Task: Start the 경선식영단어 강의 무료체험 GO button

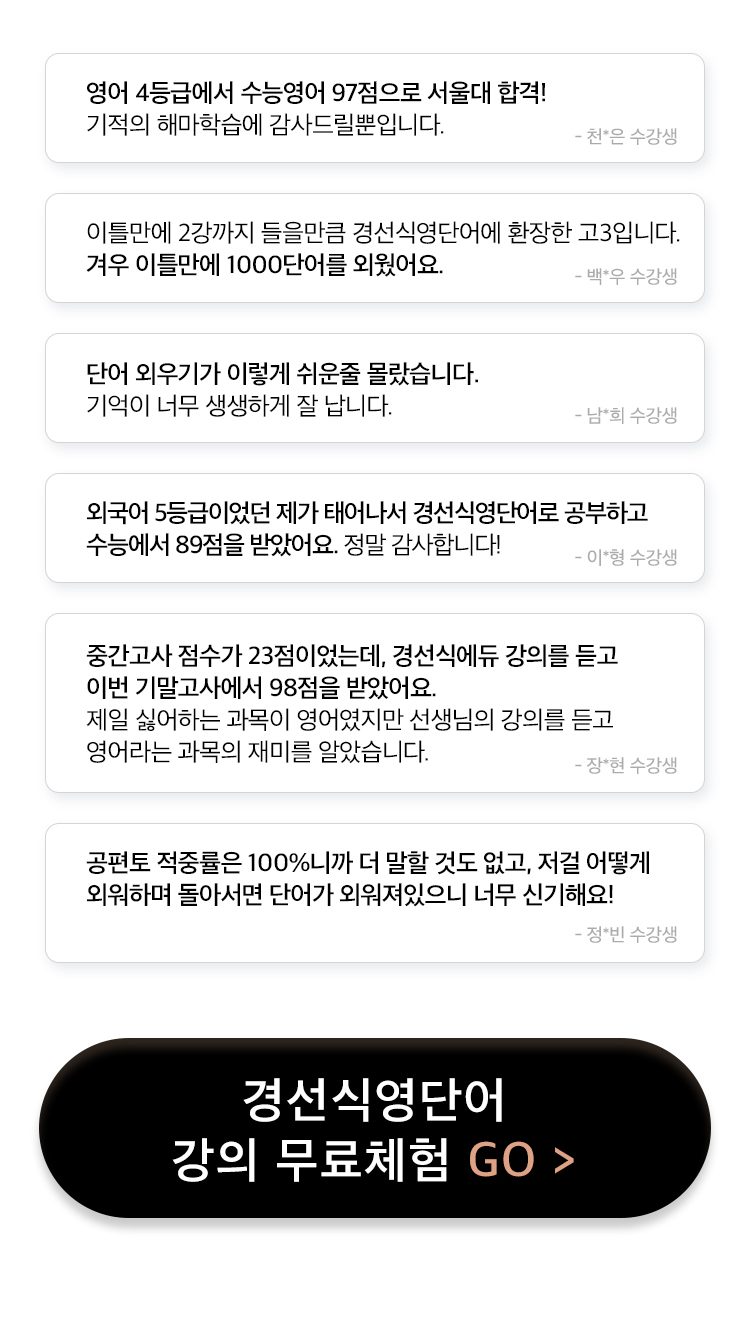Action: coord(375,1128)
